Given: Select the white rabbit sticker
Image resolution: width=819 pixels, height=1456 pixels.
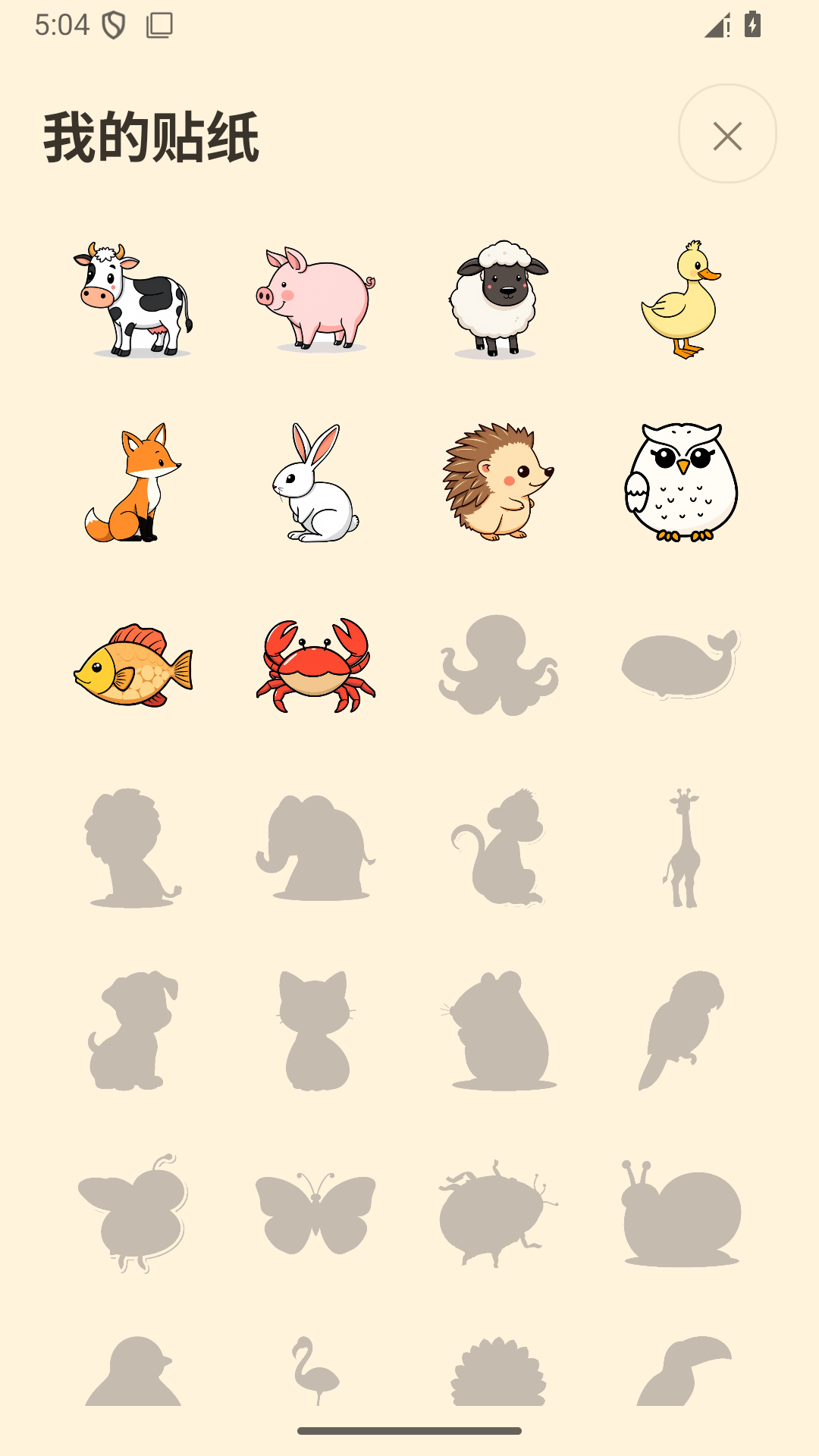Looking at the screenshot, I should 315,482.
